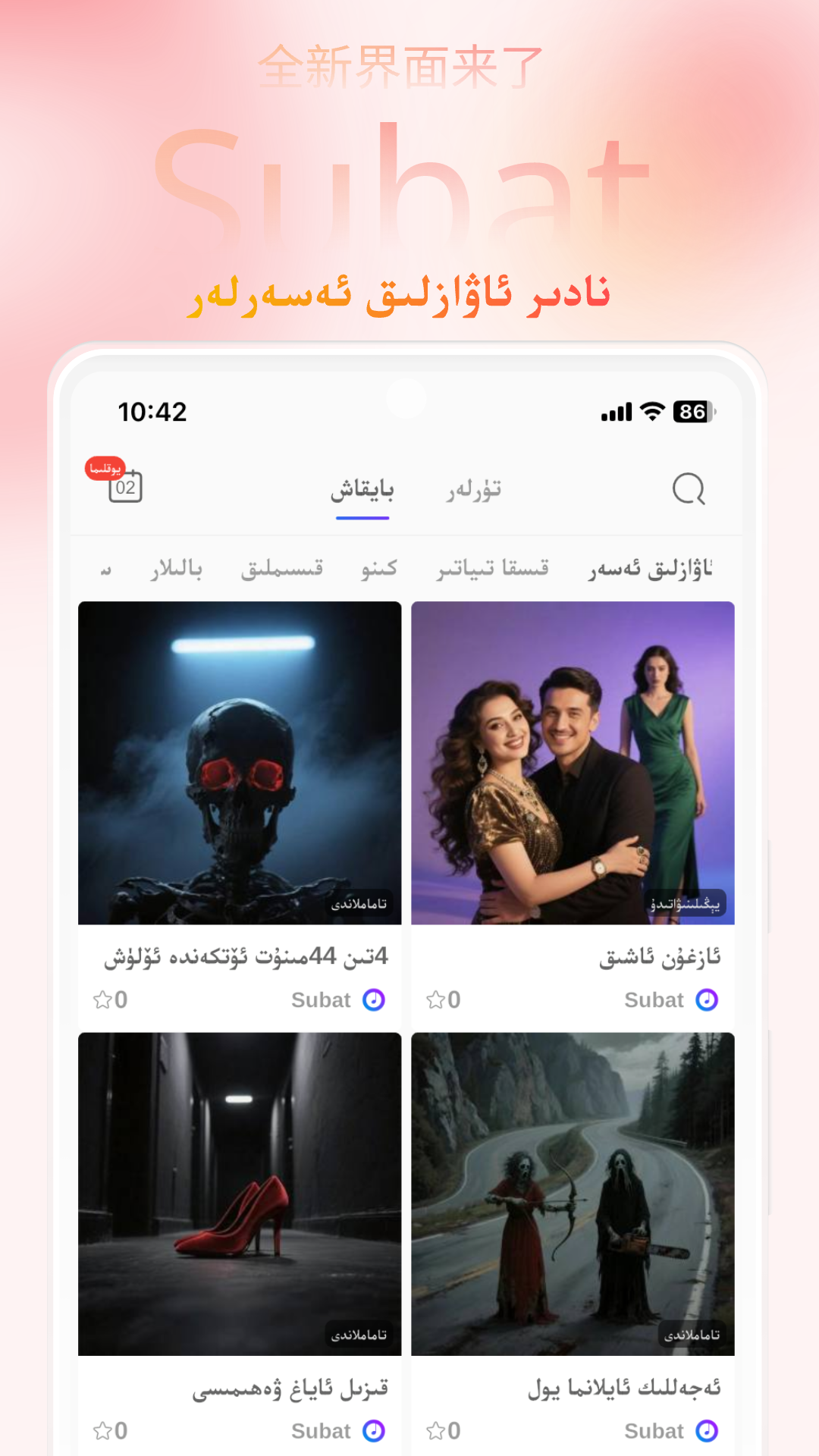Screen dimensions: 819x1456
Task: Tap the Subat clock icon under the skull video
Action: pyautogui.click(x=374, y=1000)
